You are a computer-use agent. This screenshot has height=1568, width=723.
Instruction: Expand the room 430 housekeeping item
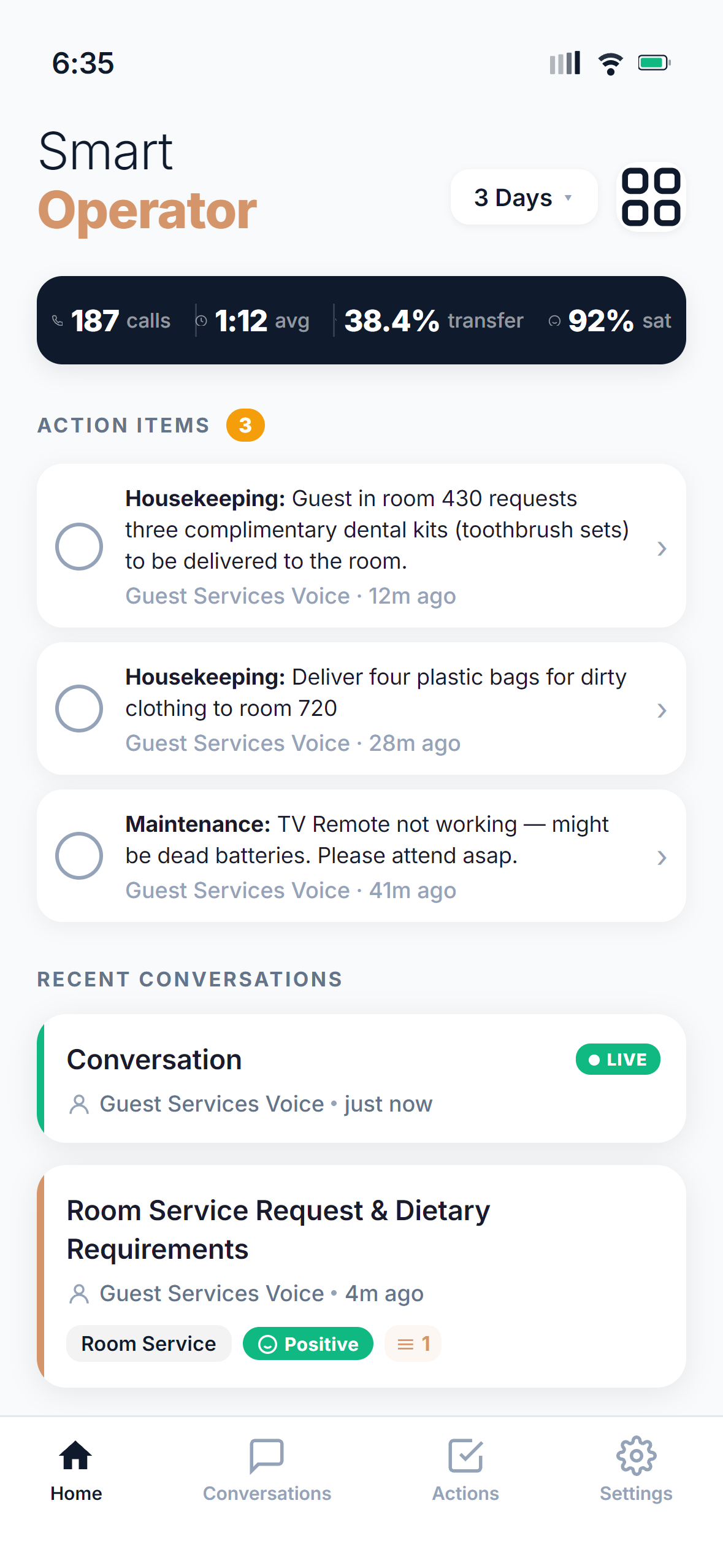[662, 549]
